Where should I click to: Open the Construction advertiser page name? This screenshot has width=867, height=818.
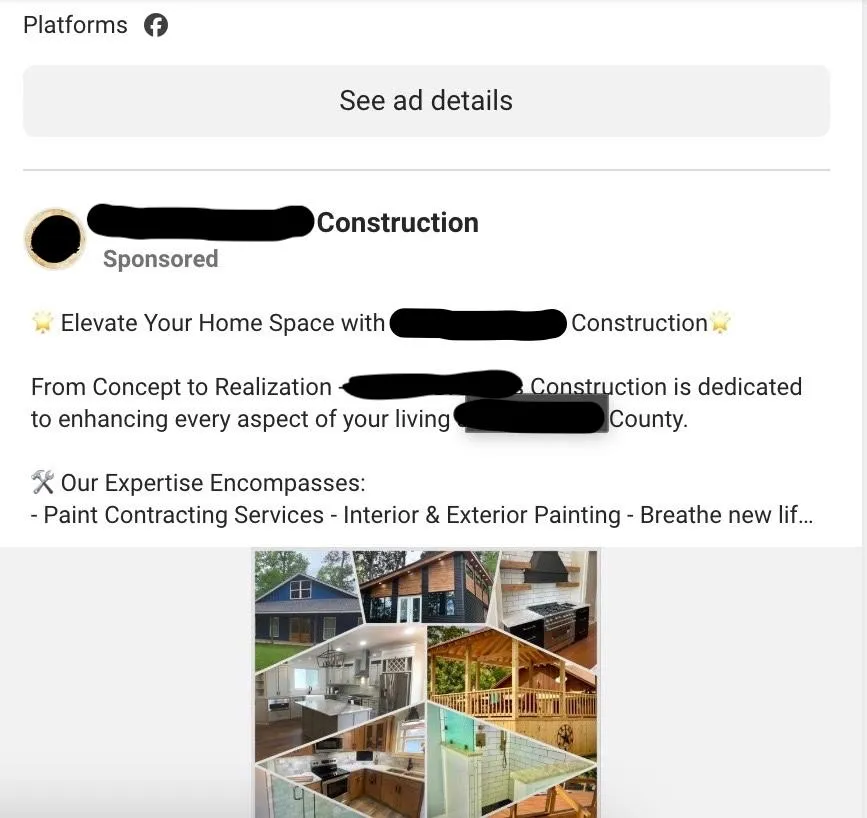tap(397, 223)
